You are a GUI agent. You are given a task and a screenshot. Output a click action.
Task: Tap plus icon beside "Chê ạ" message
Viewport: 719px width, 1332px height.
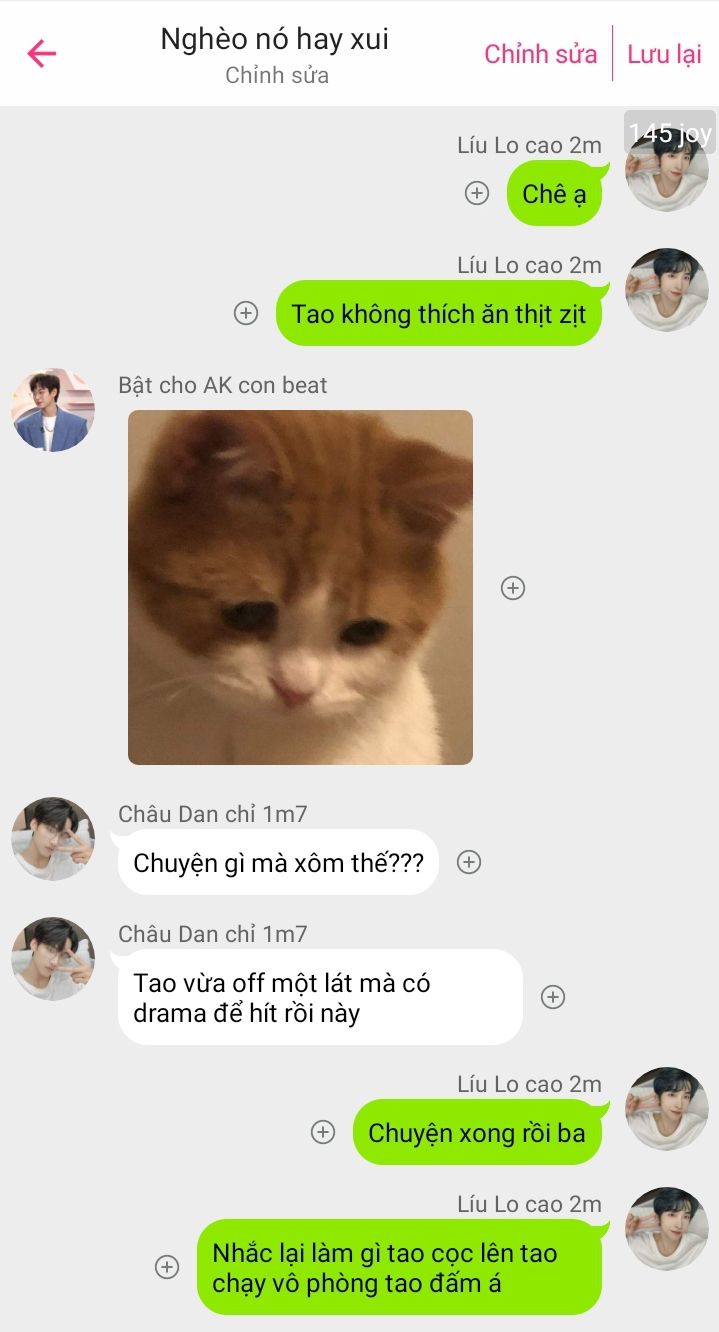point(477,193)
